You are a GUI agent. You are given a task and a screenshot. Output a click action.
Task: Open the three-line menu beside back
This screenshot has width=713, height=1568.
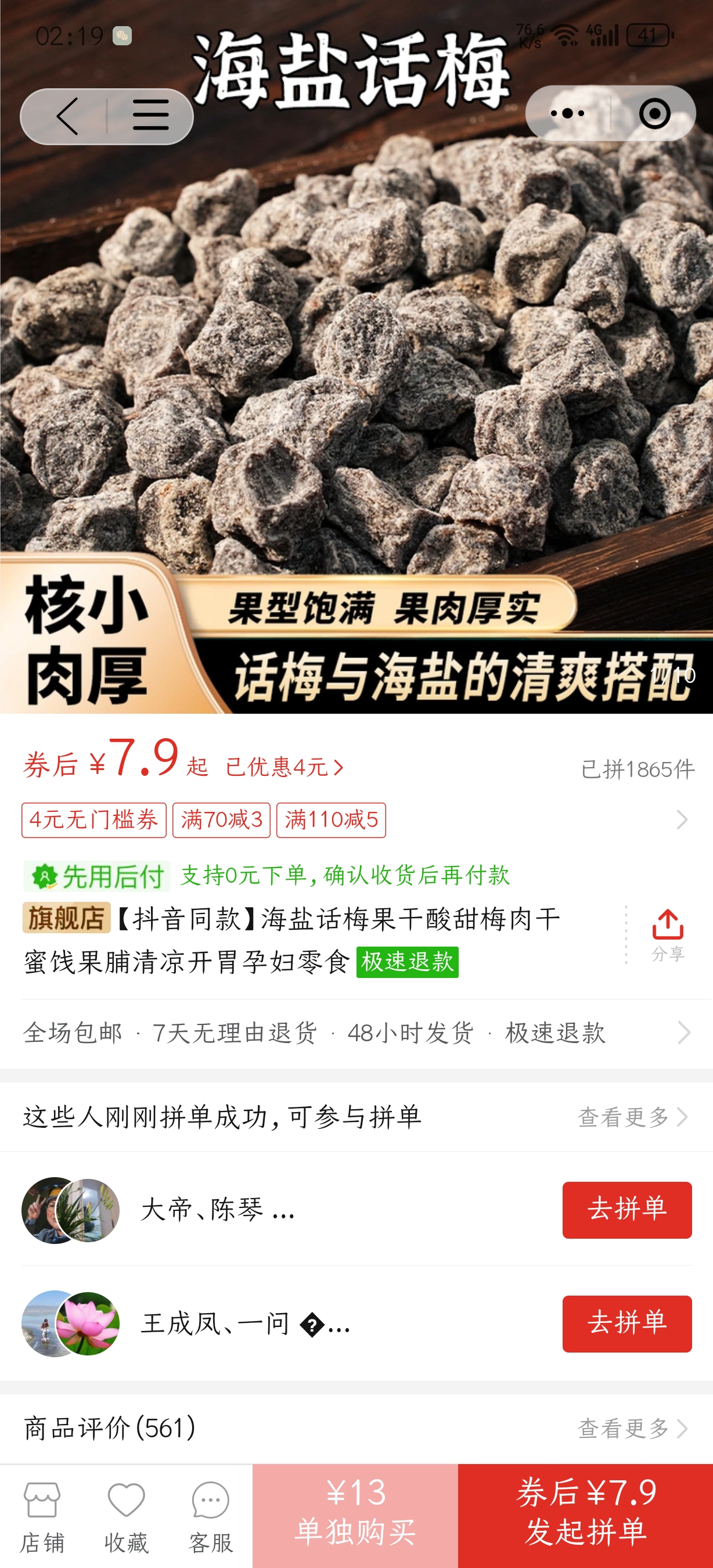[x=150, y=116]
